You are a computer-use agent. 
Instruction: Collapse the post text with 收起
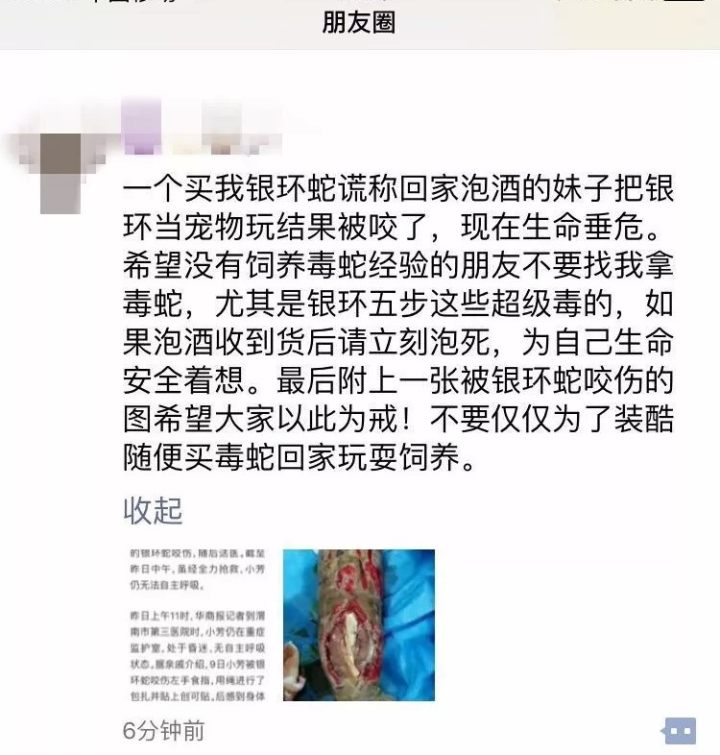(x=153, y=510)
